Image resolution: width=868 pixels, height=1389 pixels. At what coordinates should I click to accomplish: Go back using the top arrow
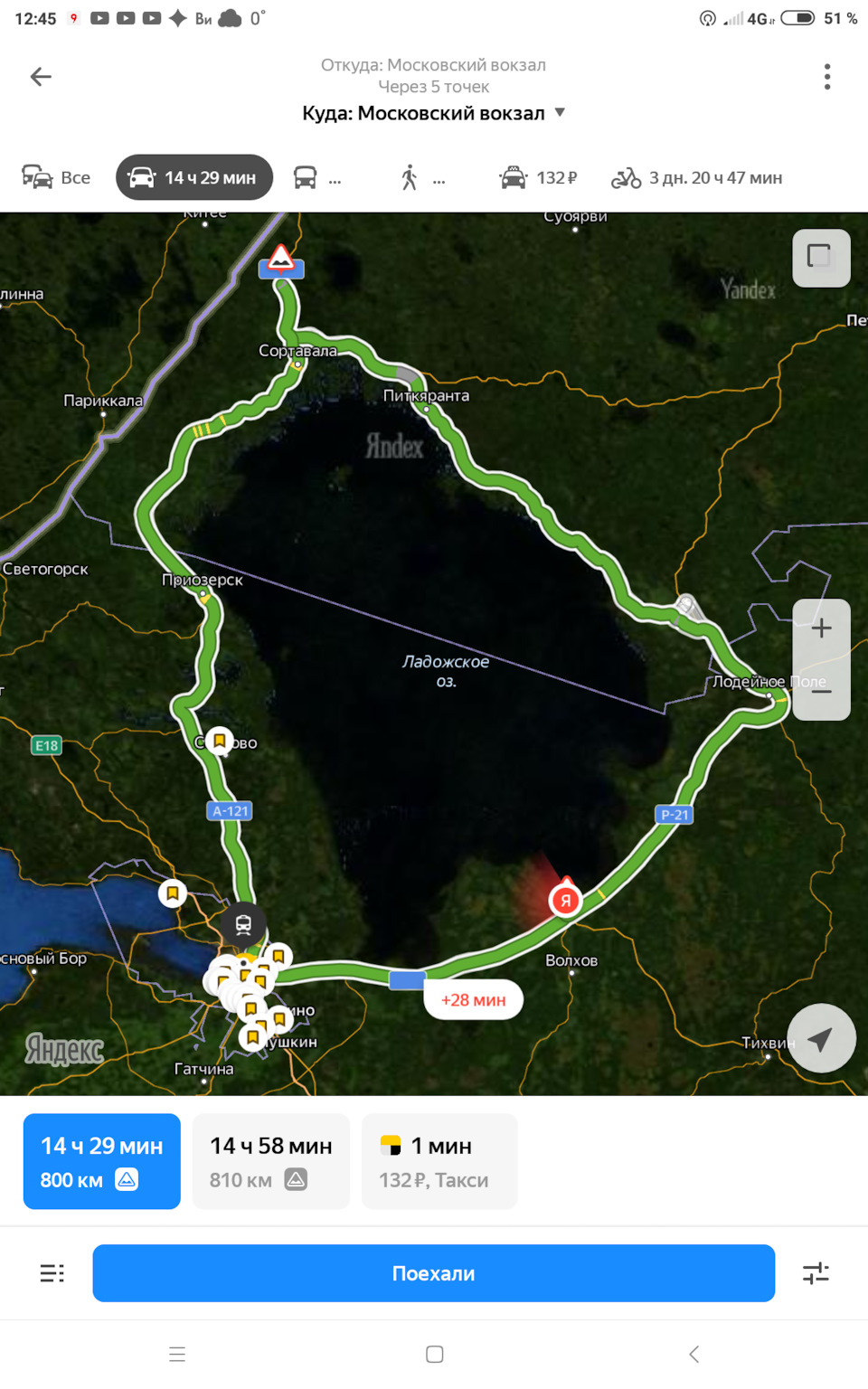(x=41, y=77)
